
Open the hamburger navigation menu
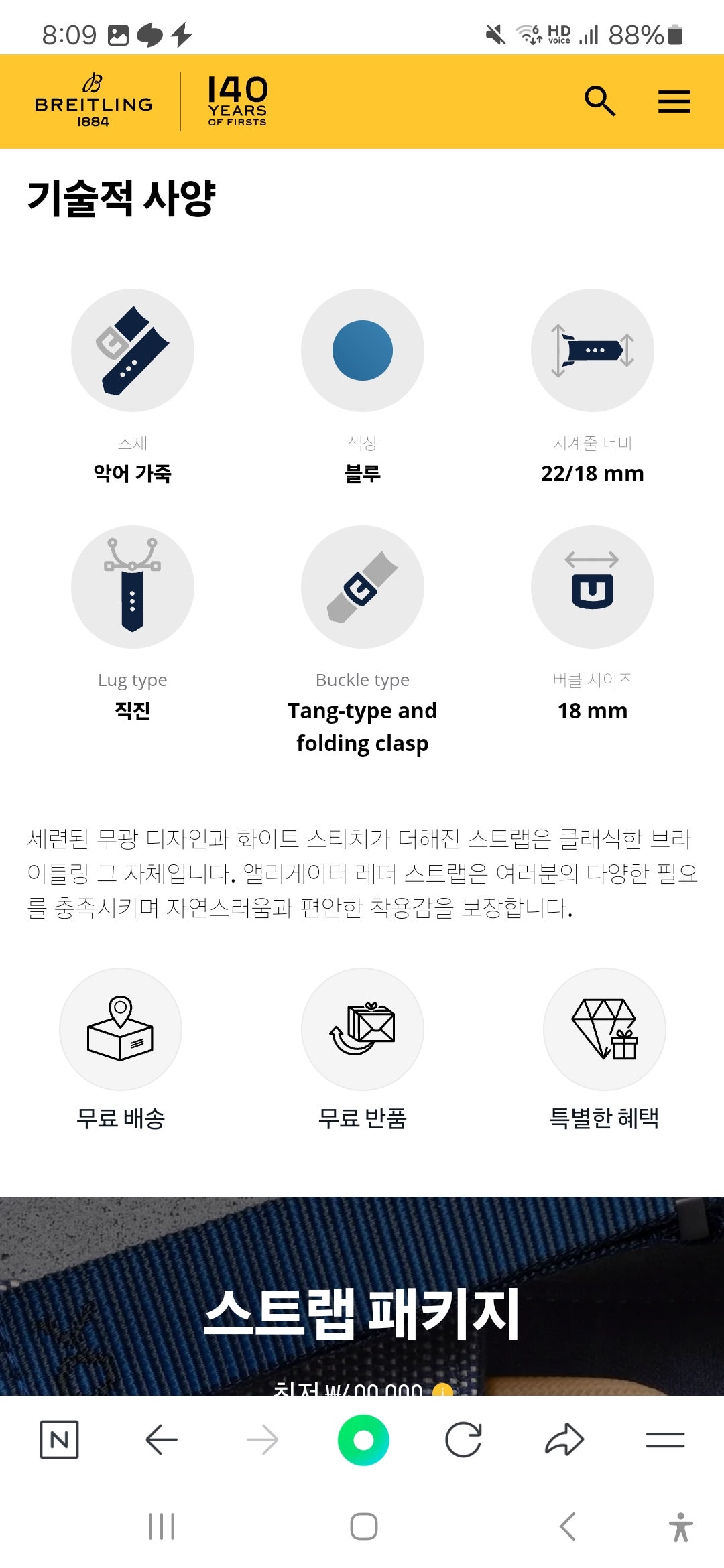point(674,101)
